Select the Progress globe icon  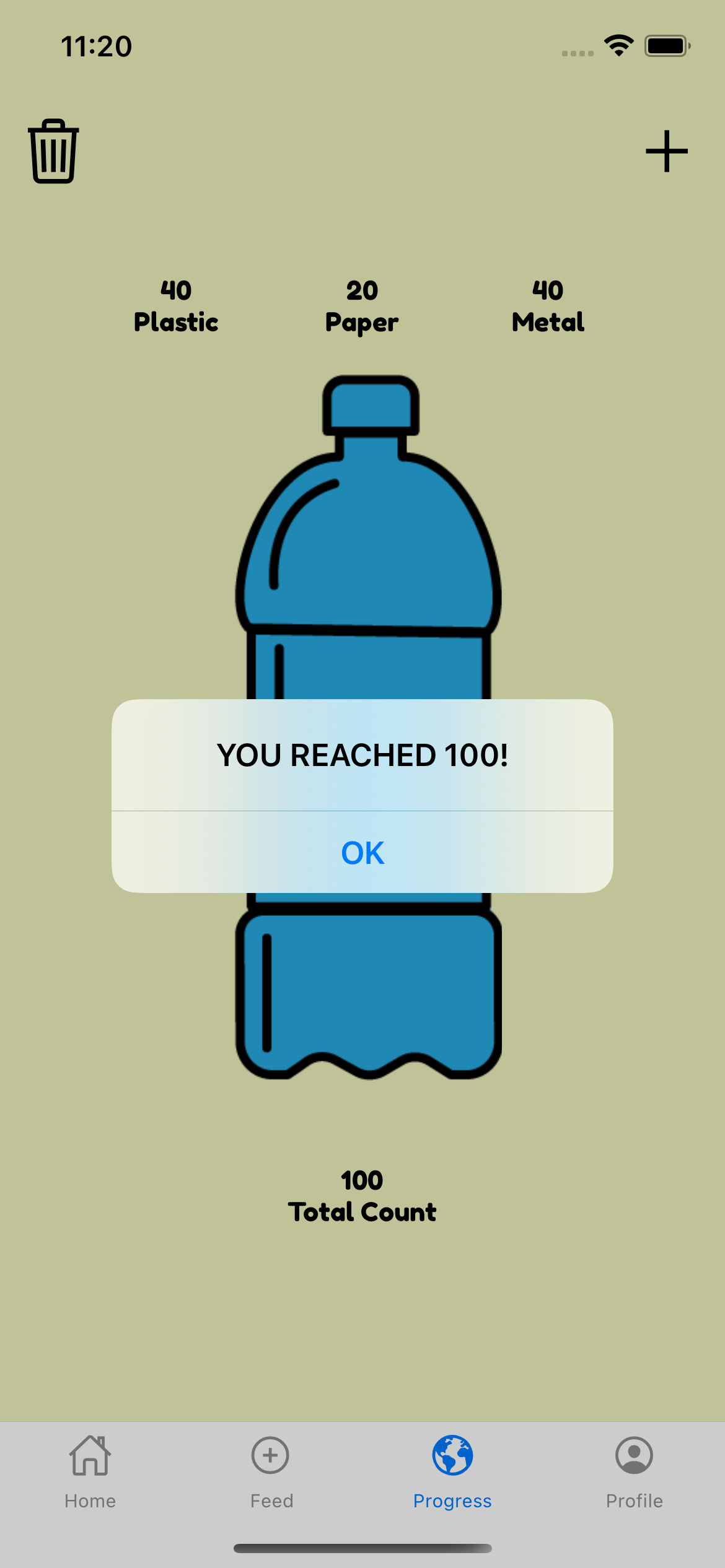[x=452, y=1456]
